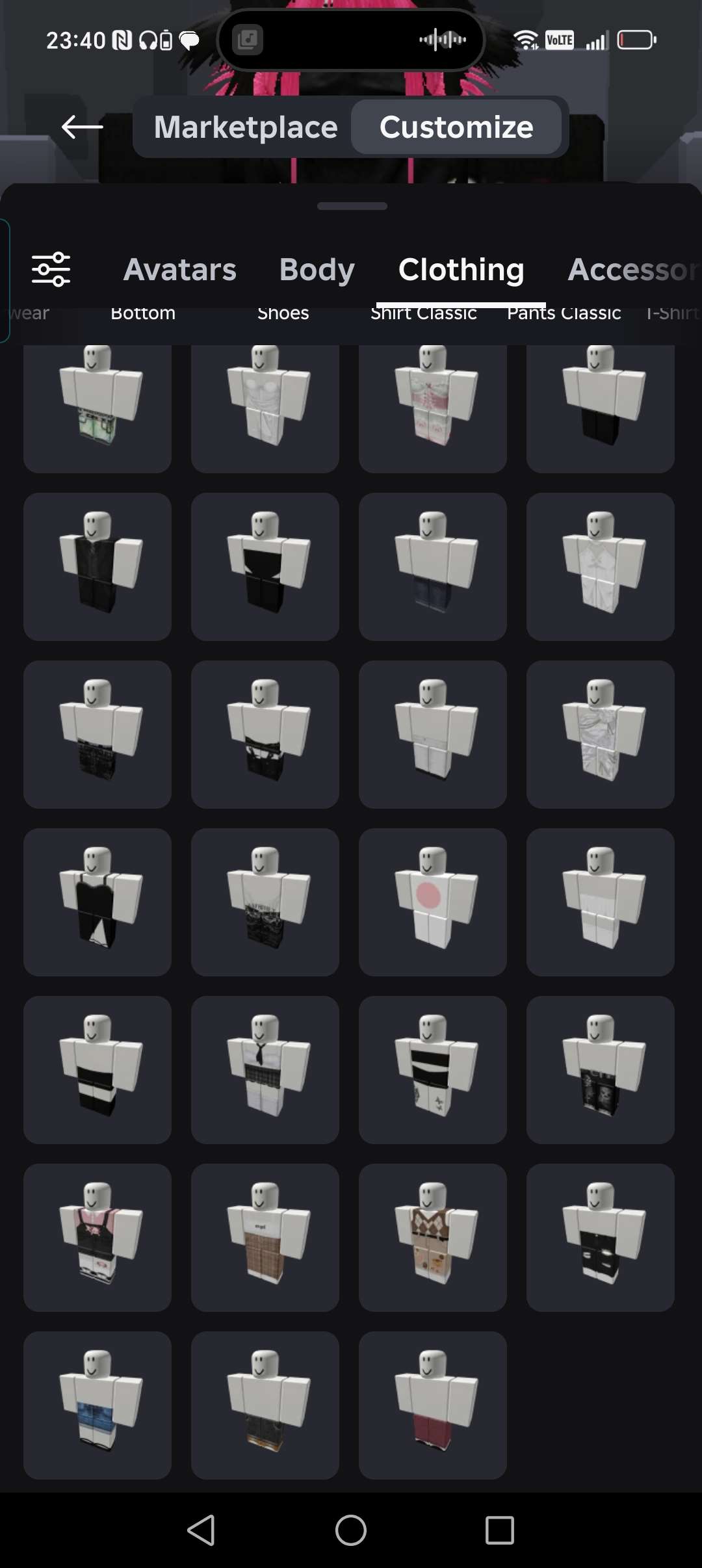The image size is (702, 1568).
Task: Tap the system home button
Action: click(350, 1530)
